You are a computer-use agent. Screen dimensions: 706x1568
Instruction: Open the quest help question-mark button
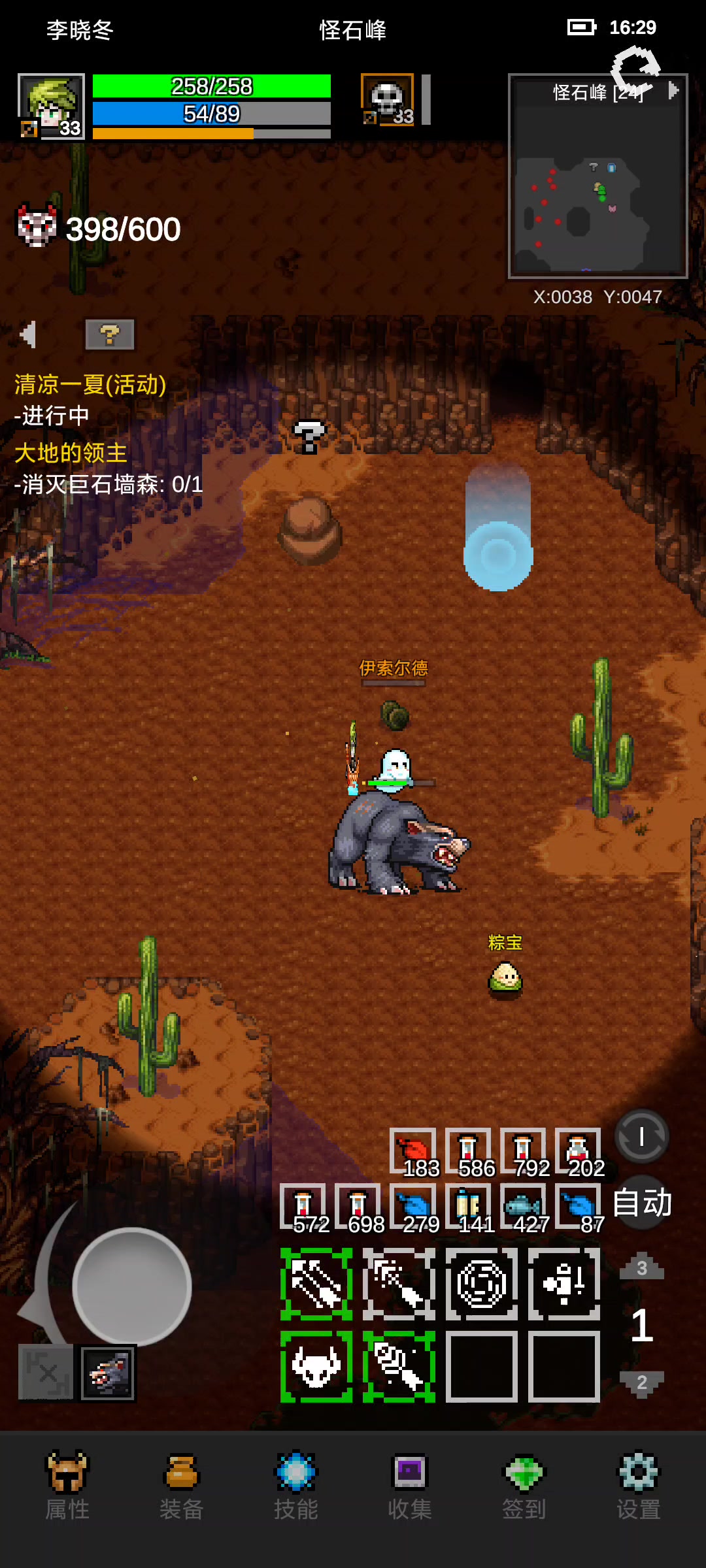[110, 335]
